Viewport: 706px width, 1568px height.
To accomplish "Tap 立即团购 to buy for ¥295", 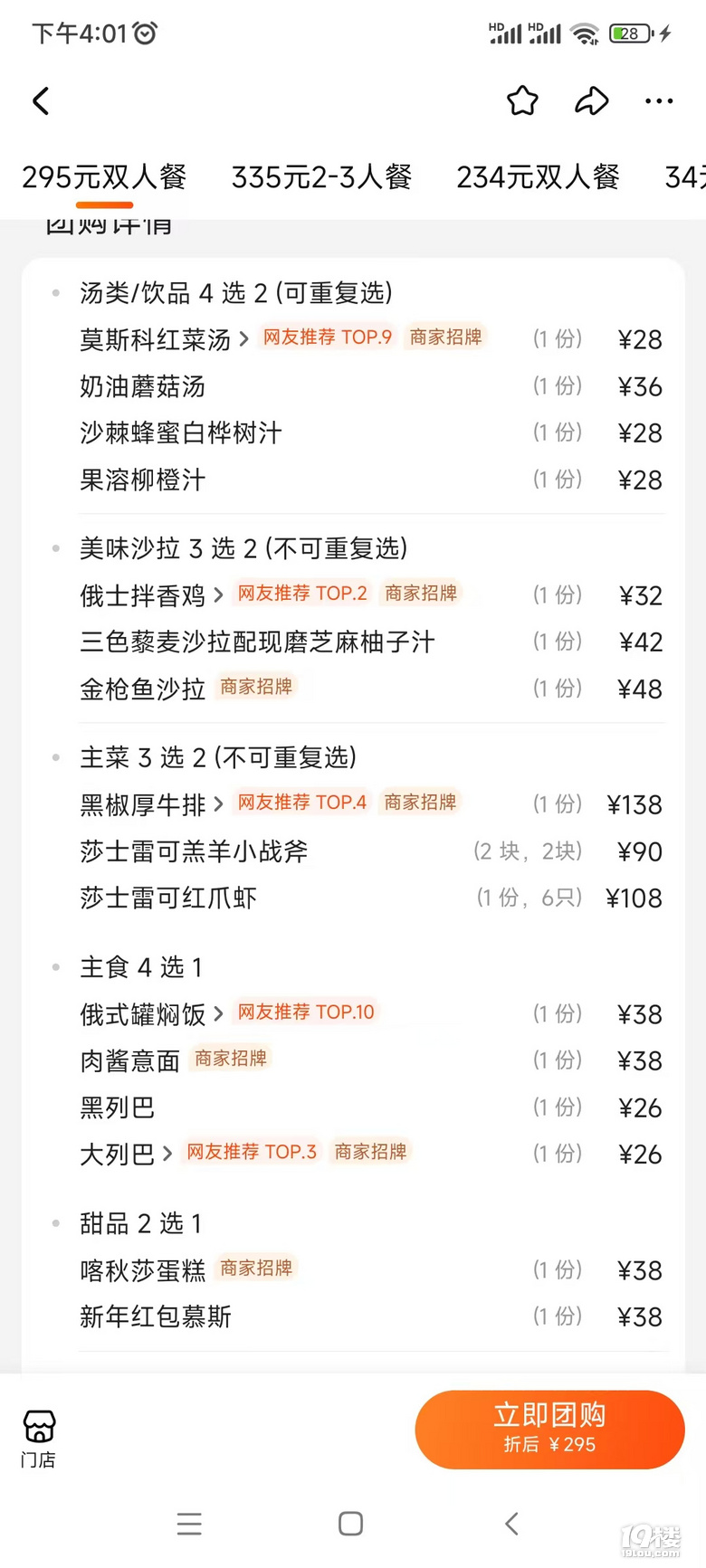I will tap(549, 1429).
